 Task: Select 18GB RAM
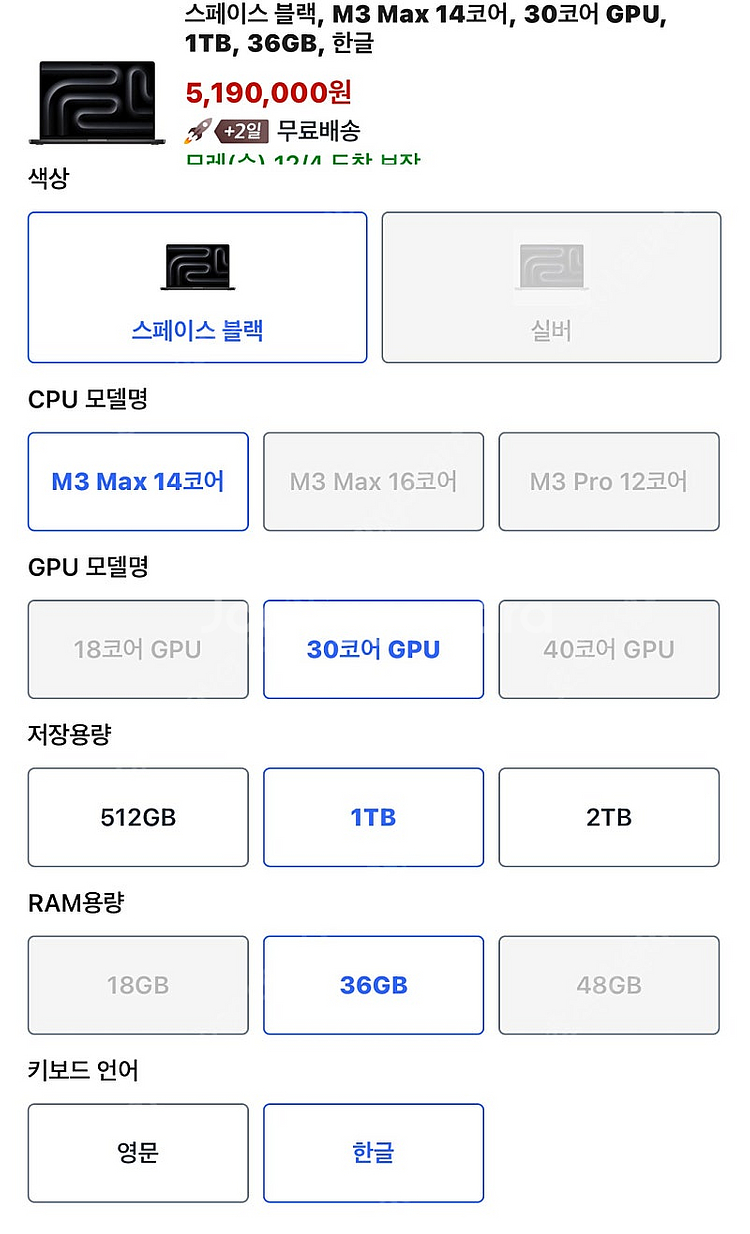[x=138, y=985]
